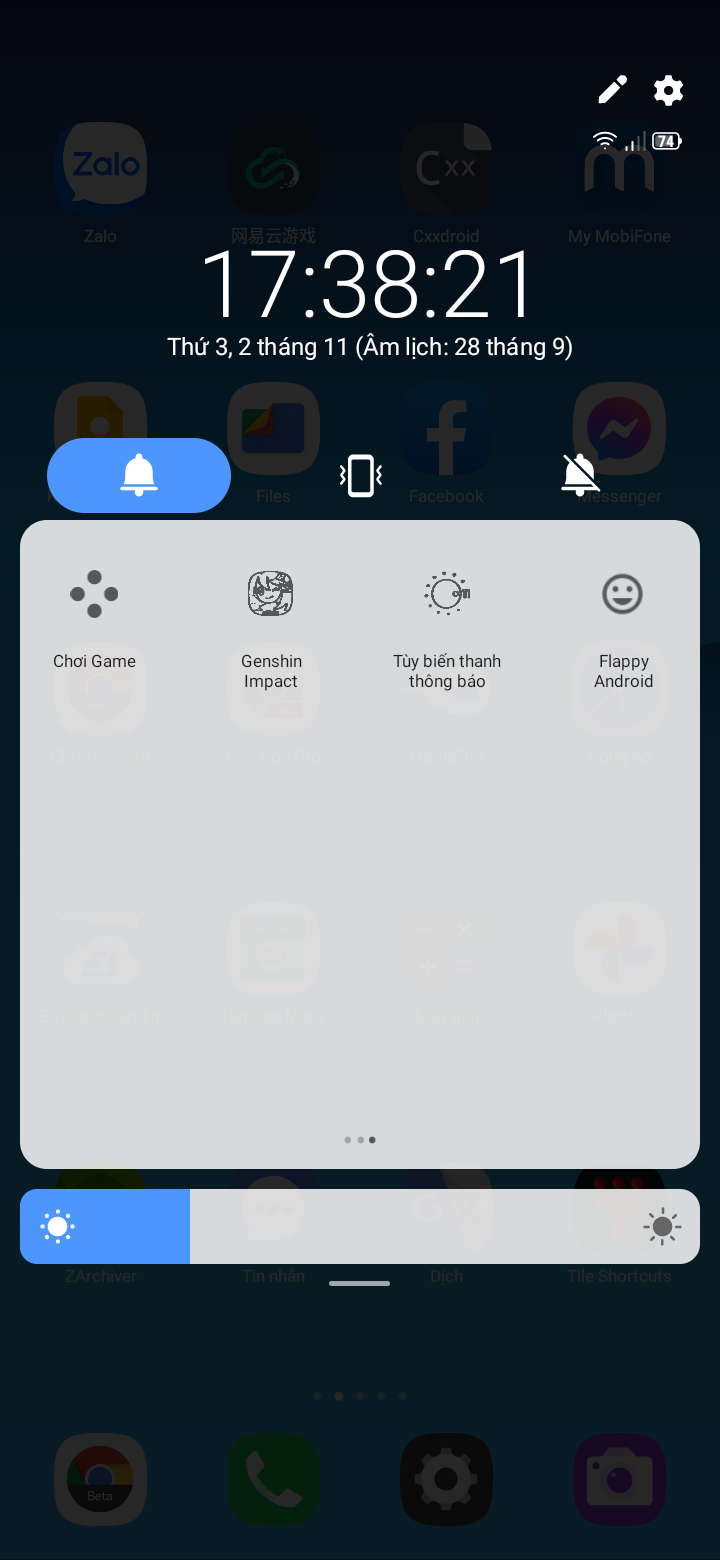Open settings via the gear icon

tap(668, 90)
